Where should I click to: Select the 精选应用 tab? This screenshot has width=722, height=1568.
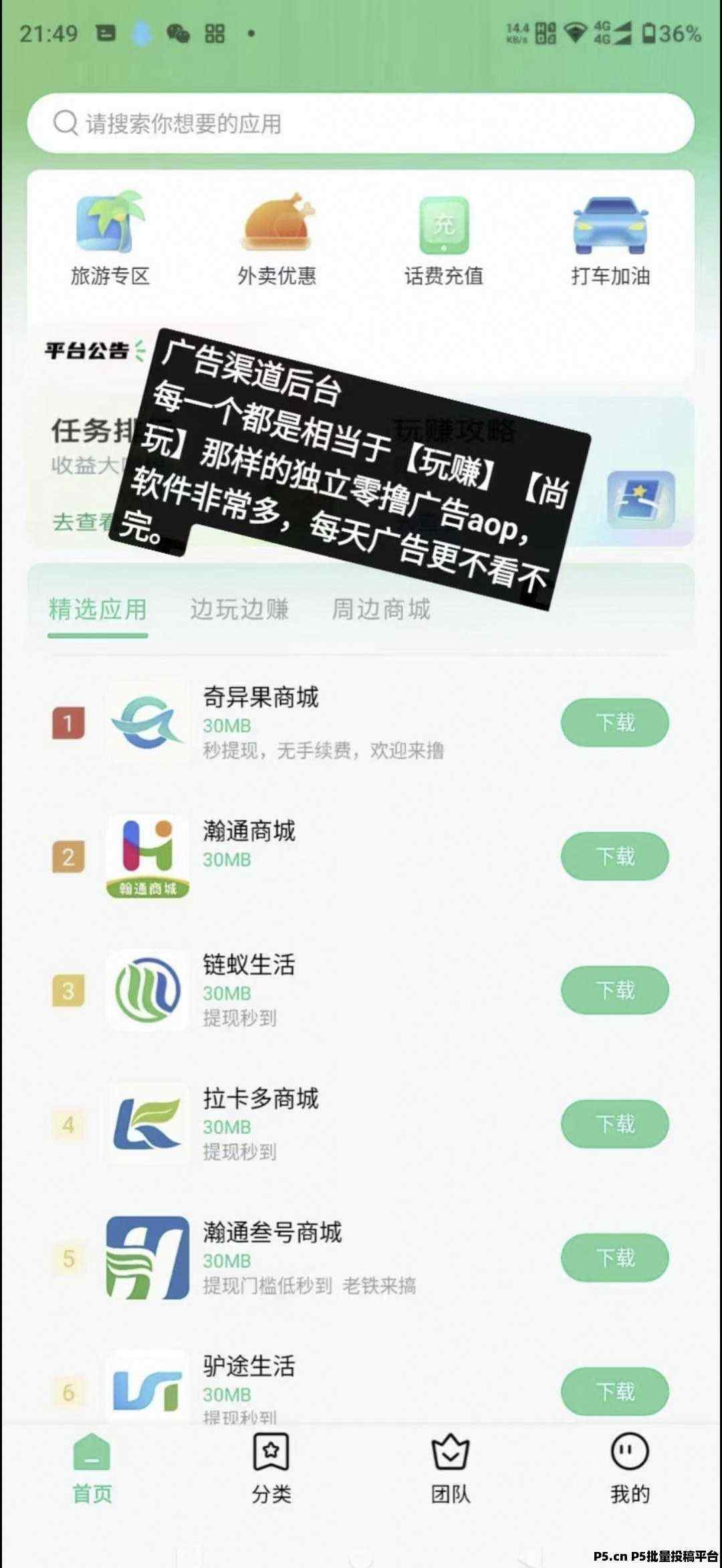98,609
